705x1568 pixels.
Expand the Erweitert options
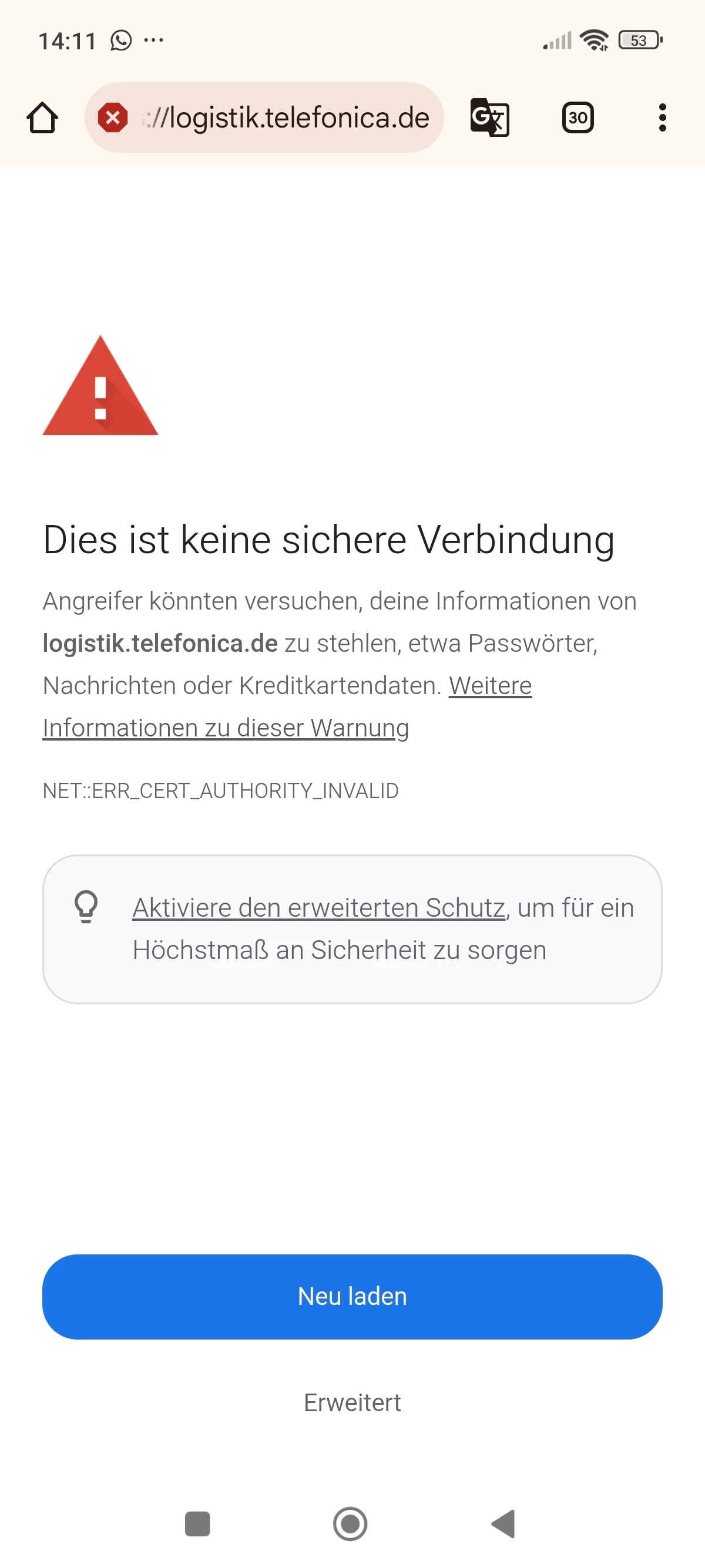click(352, 1402)
